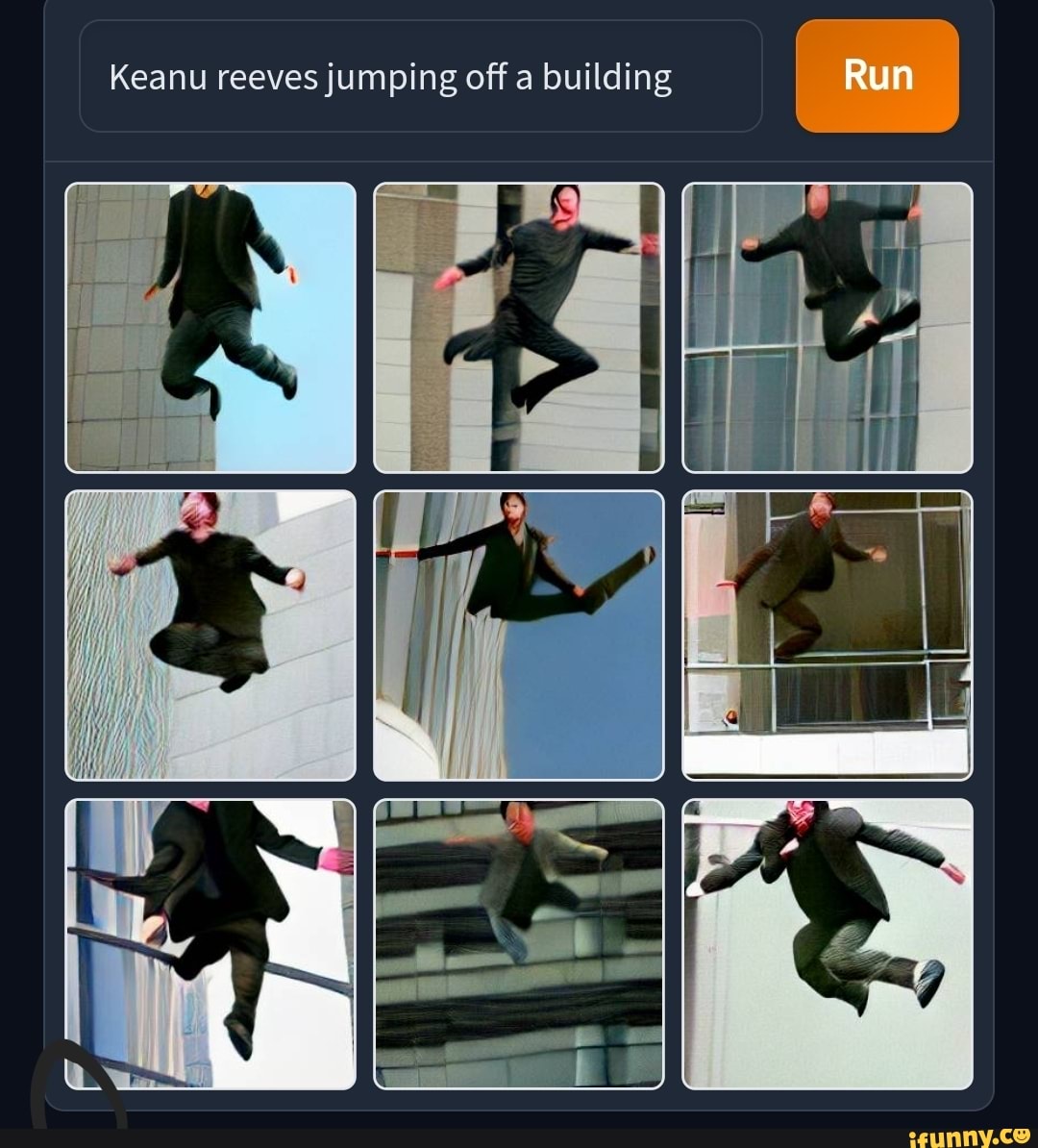Enlarge the center split-leg jump image
The width and height of the screenshot is (1038, 1148).
click(x=519, y=635)
